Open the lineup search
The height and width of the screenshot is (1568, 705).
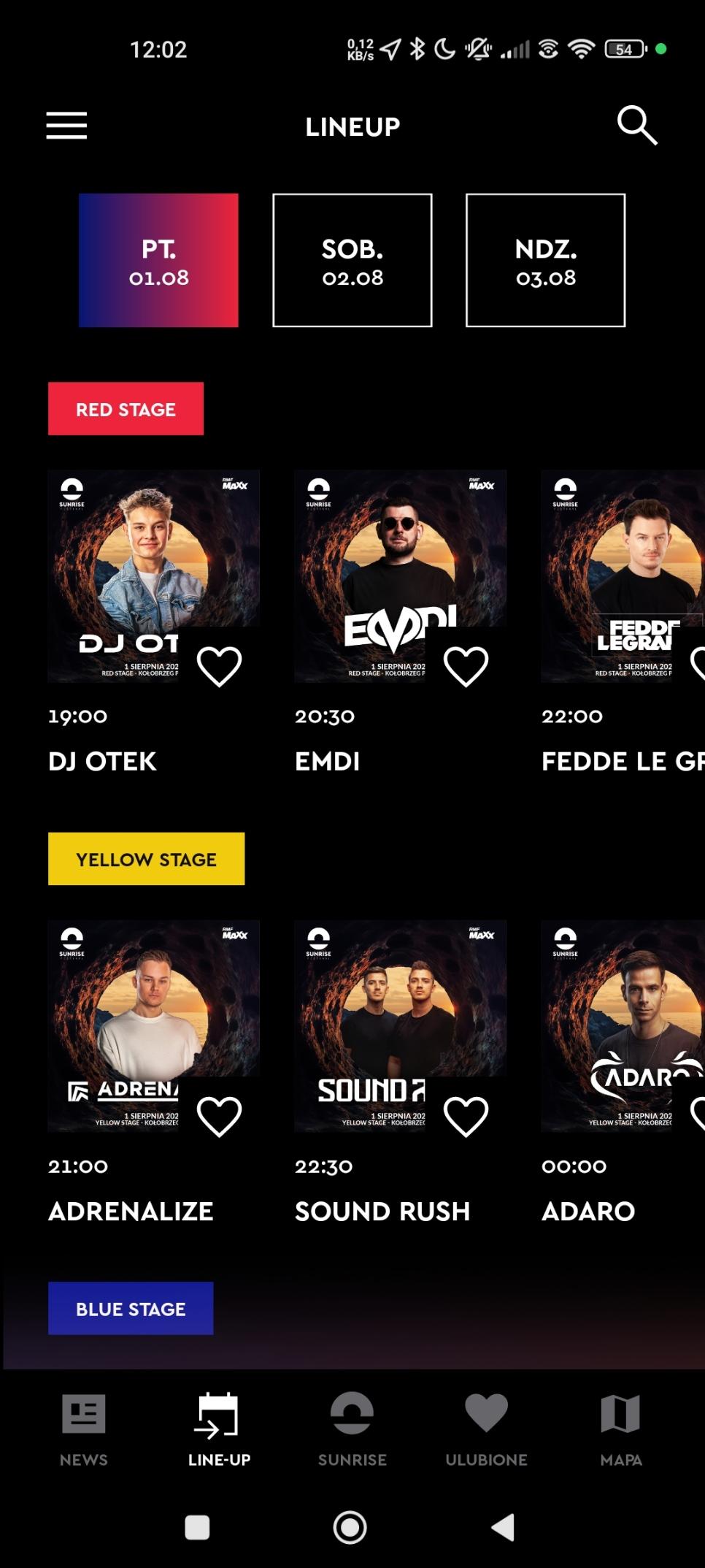tap(637, 126)
